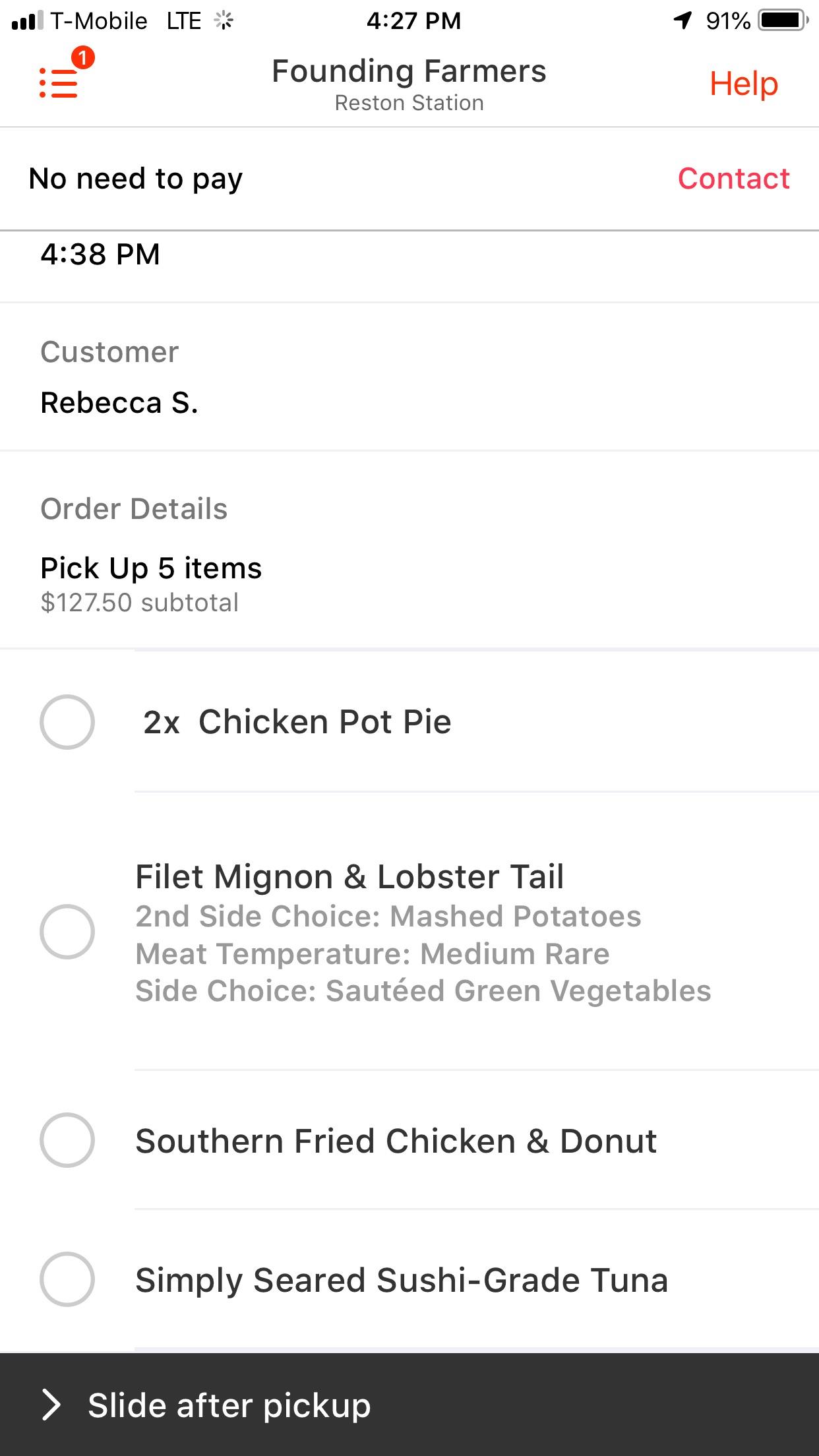Tap the loading spinner near LTE

(224, 20)
